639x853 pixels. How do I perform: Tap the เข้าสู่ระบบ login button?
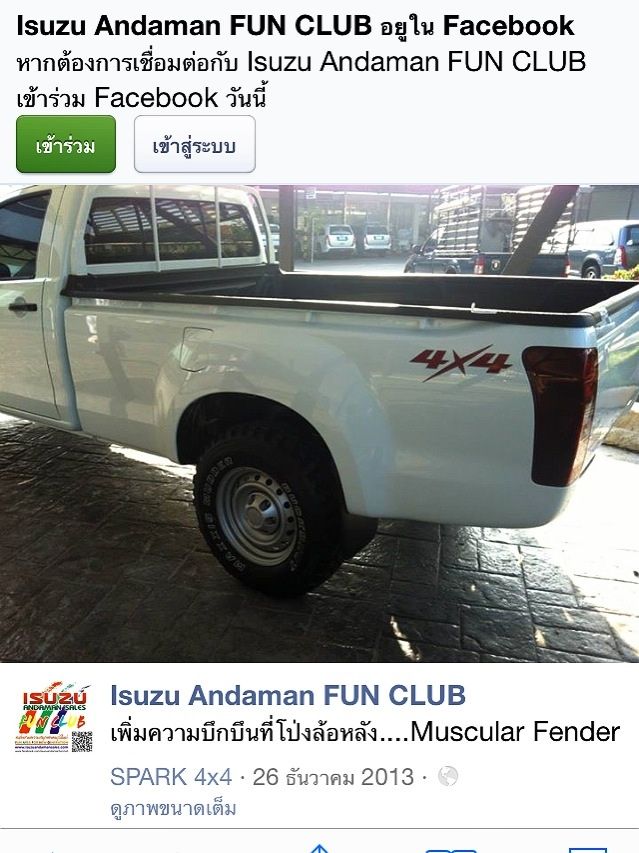coord(194,145)
